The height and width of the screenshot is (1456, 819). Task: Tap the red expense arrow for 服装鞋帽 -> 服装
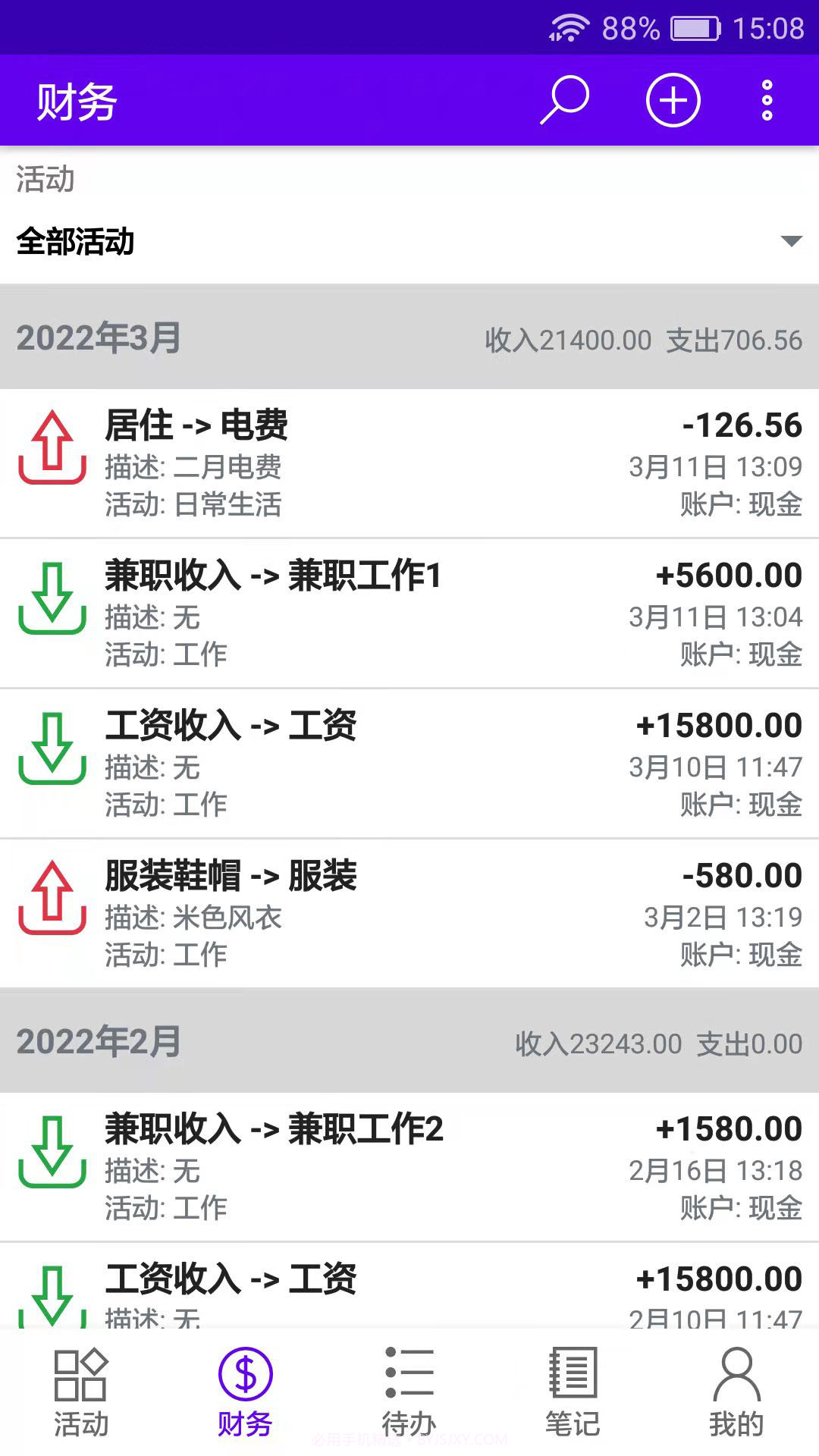[x=51, y=902]
